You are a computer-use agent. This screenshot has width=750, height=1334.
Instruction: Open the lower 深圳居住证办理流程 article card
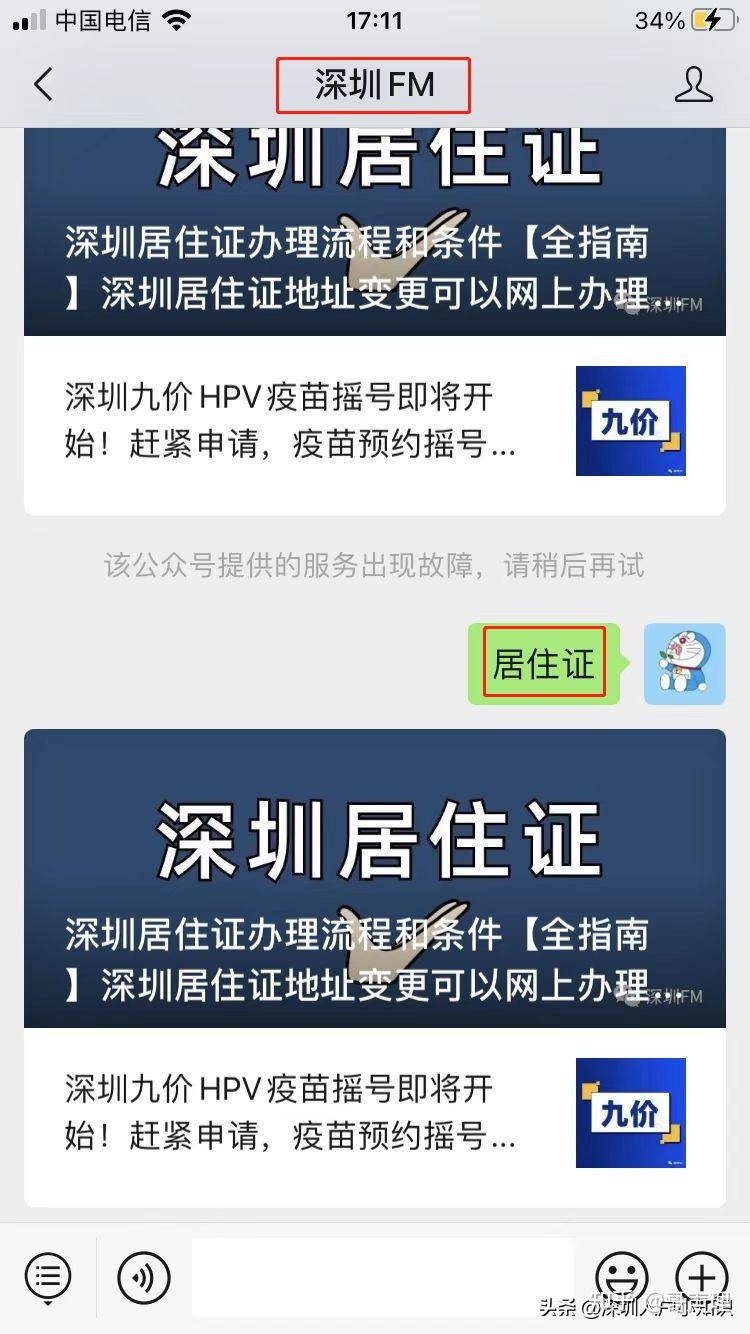coord(375,878)
